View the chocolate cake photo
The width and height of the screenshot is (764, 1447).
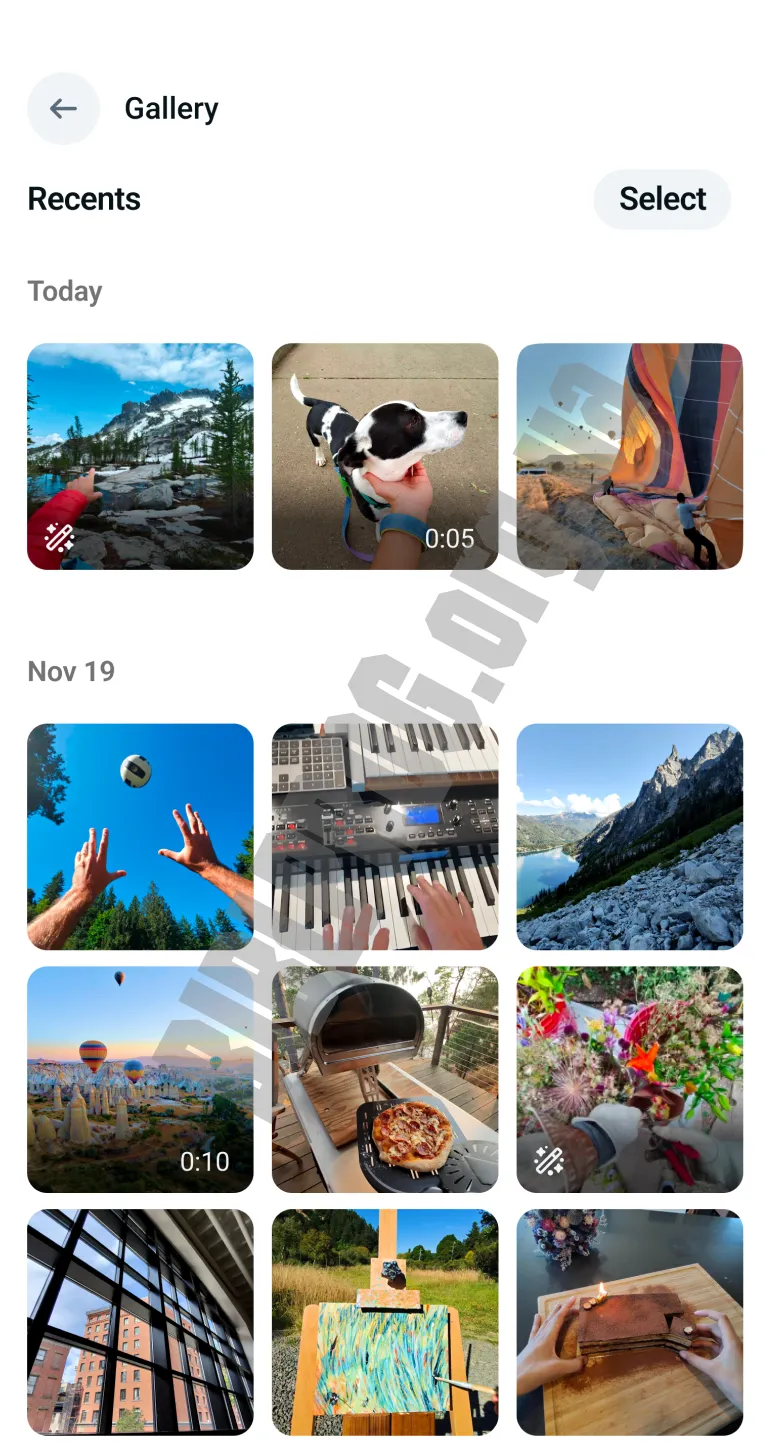pos(630,1323)
